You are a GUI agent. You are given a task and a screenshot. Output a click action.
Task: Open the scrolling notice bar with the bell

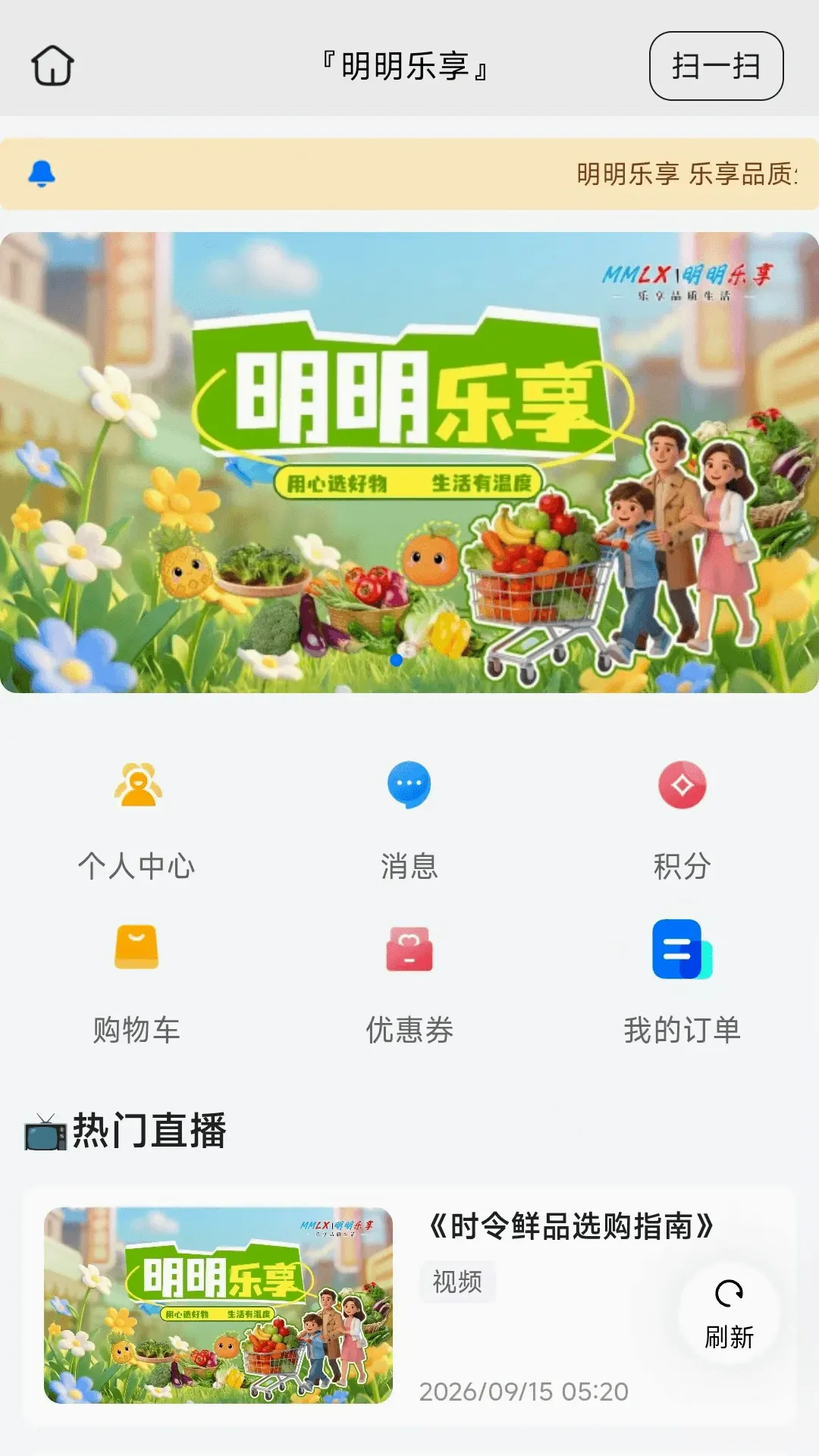click(409, 174)
